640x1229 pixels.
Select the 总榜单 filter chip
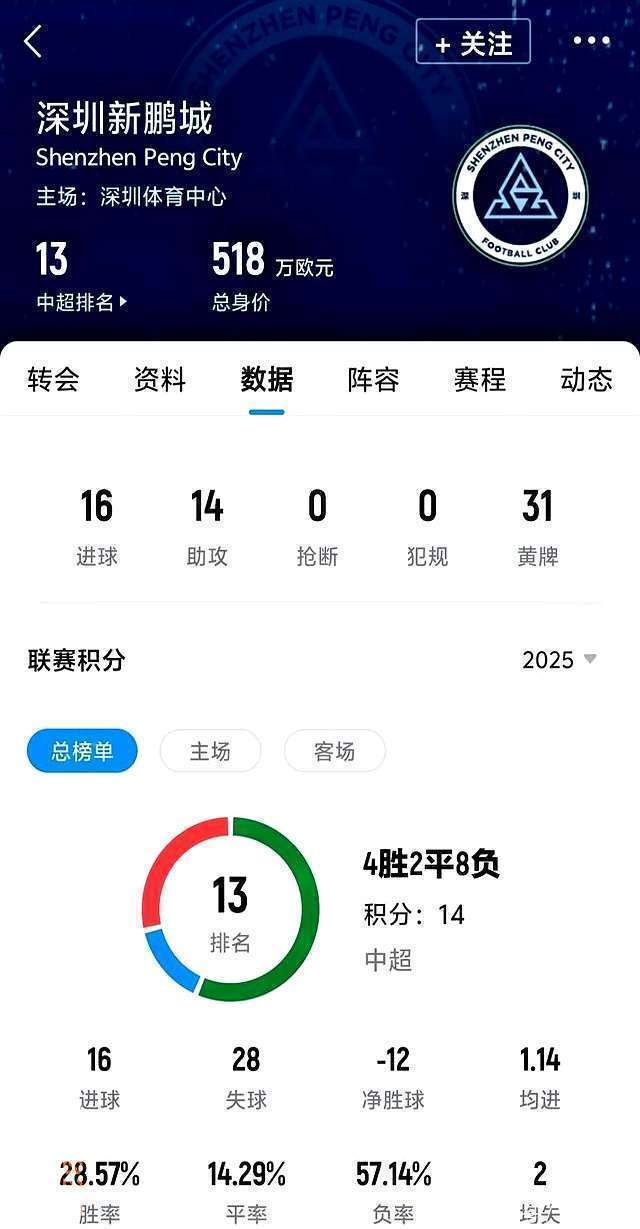tap(82, 751)
